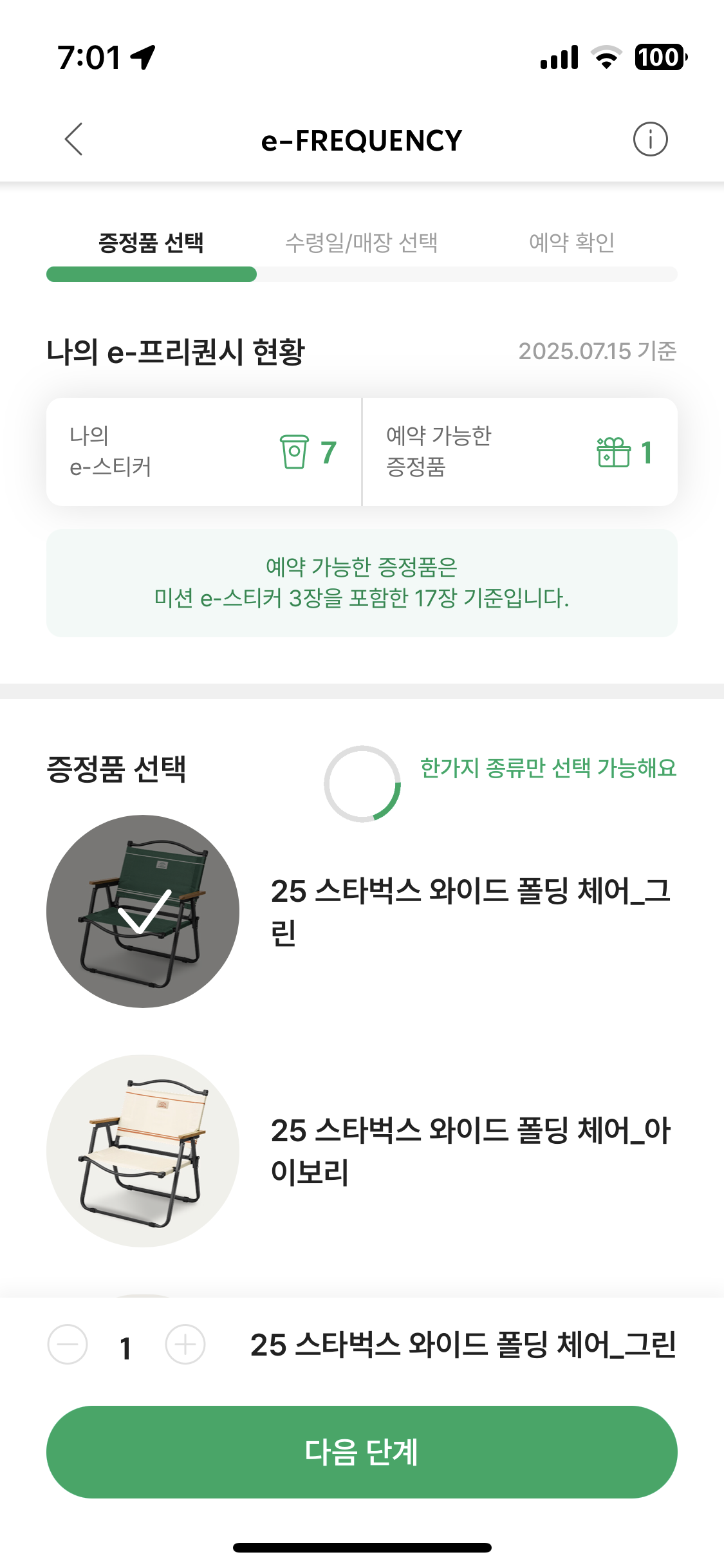Go back from the e-FREQUENCY screen
This screenshot has width=724, height=1568.
pyautogui.click(x=74, y=139)
